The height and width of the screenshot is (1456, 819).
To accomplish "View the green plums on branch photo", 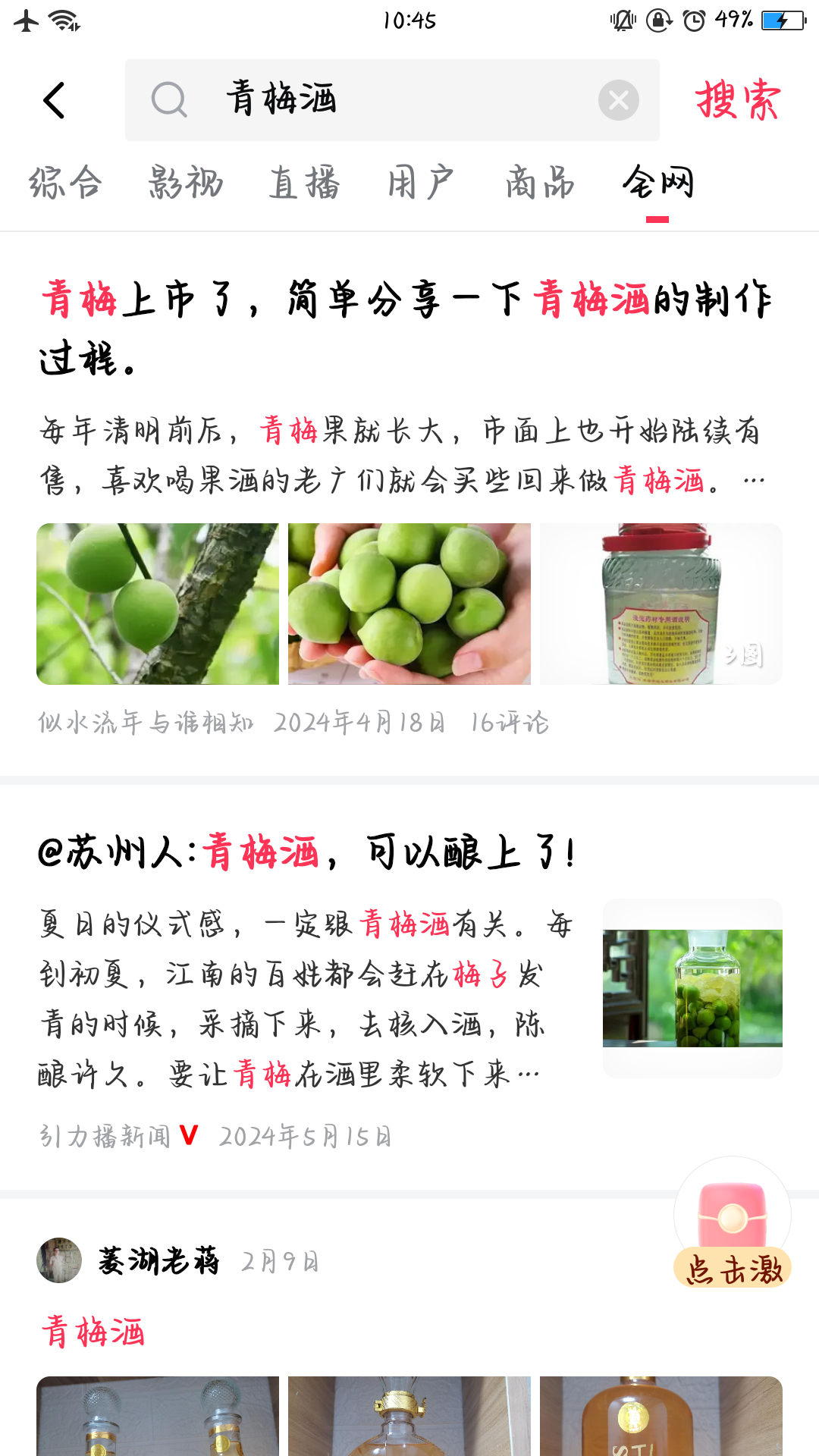I will point(158,604).
